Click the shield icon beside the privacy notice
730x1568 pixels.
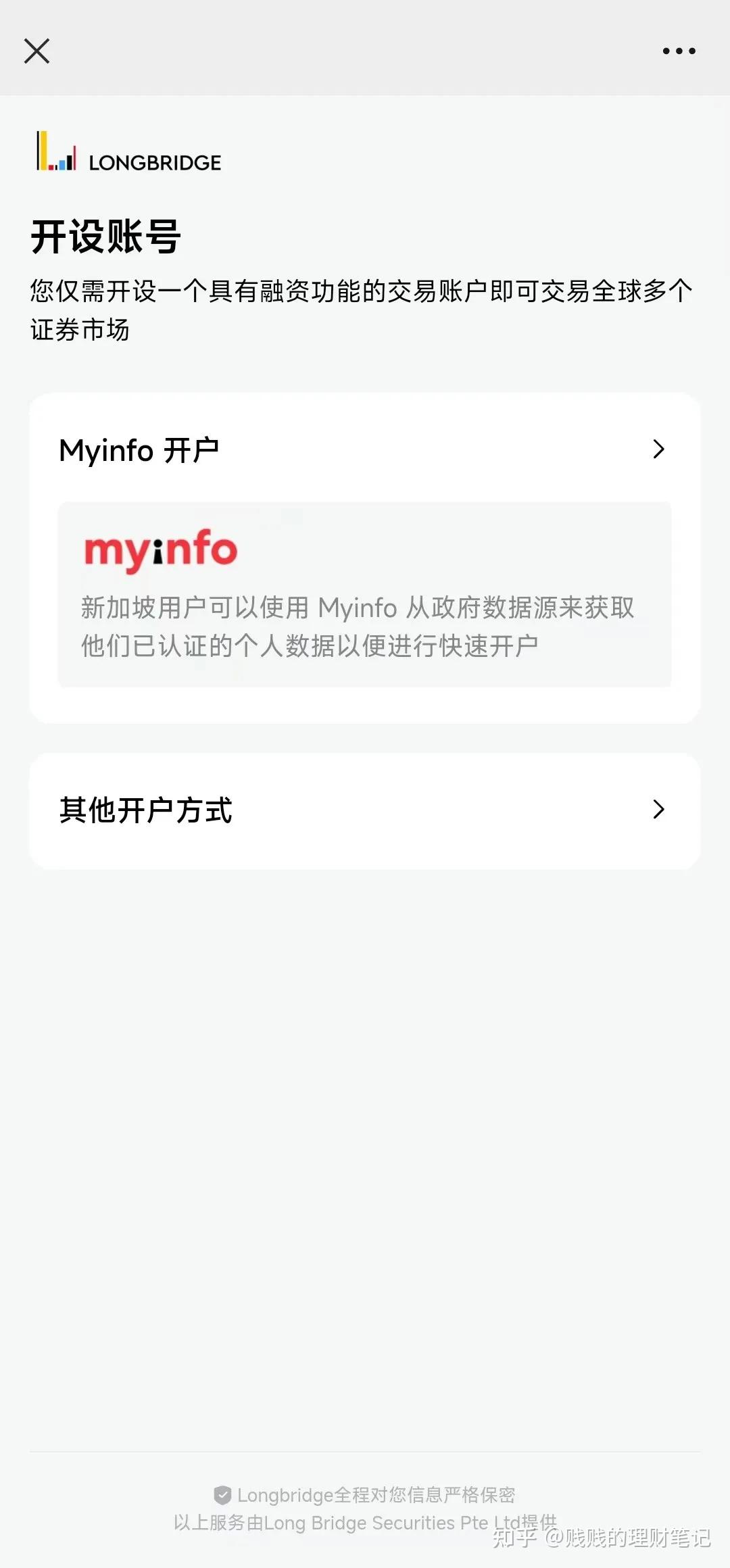223,1495
